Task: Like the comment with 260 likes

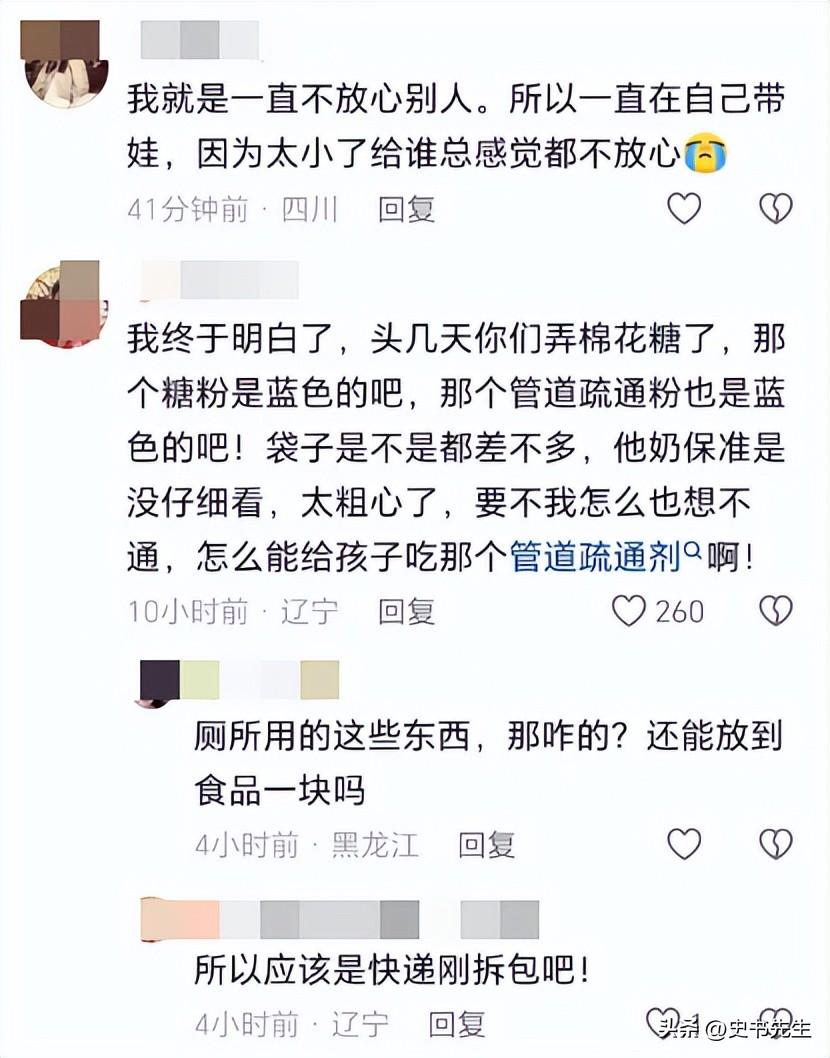Action: 629,610
